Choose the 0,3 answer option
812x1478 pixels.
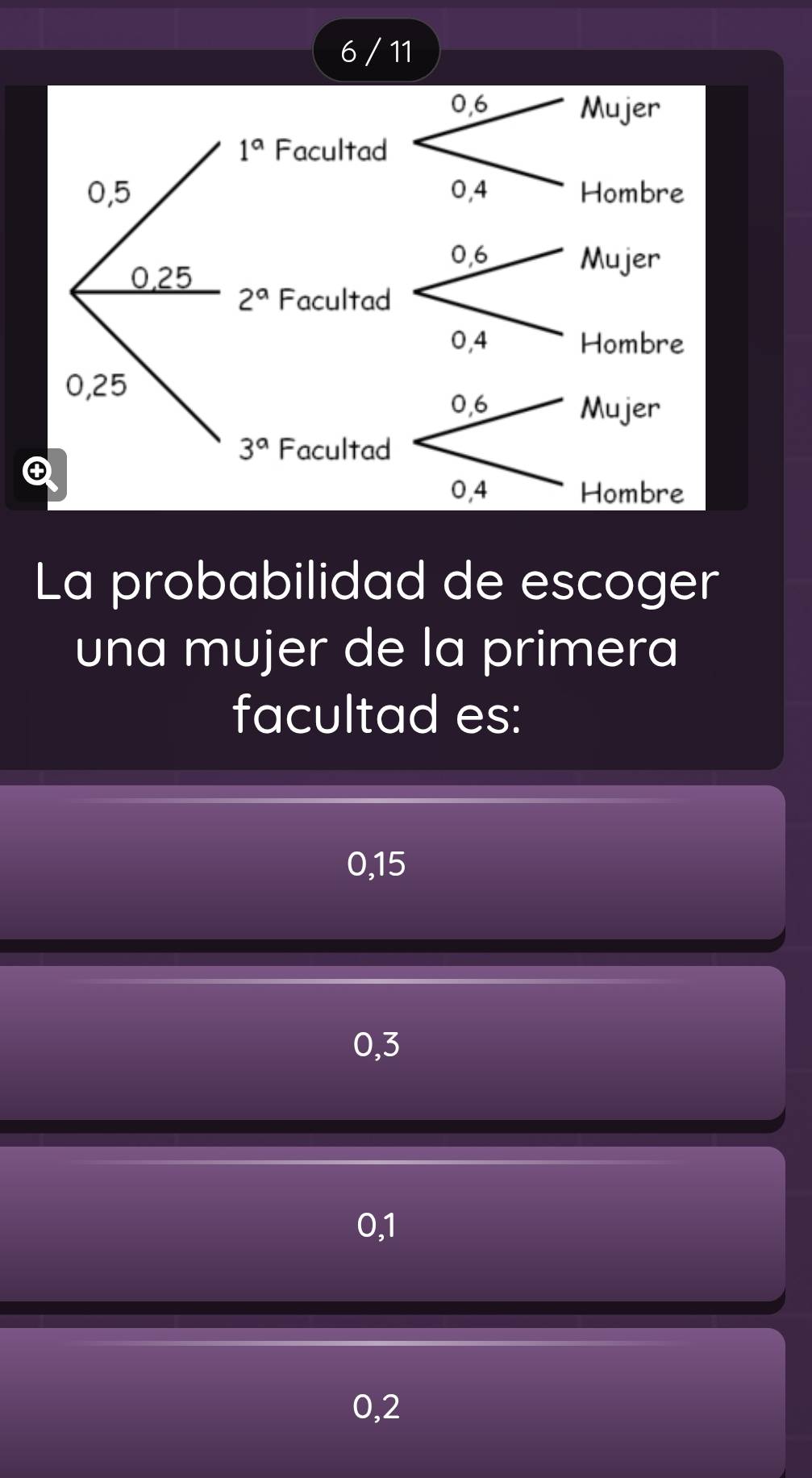(x=392, y=1044)
